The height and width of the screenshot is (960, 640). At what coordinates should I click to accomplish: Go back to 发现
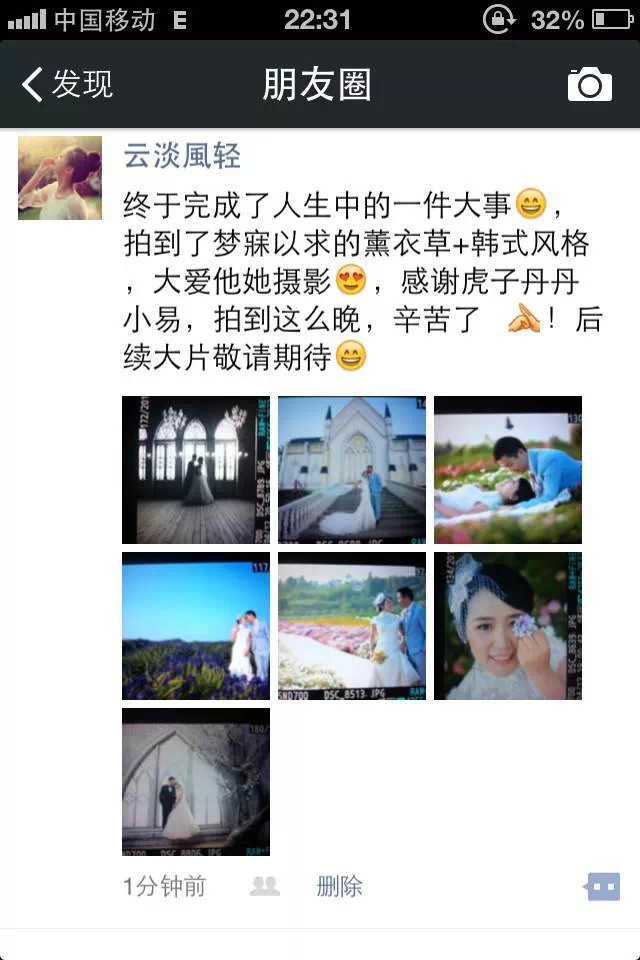68,85
